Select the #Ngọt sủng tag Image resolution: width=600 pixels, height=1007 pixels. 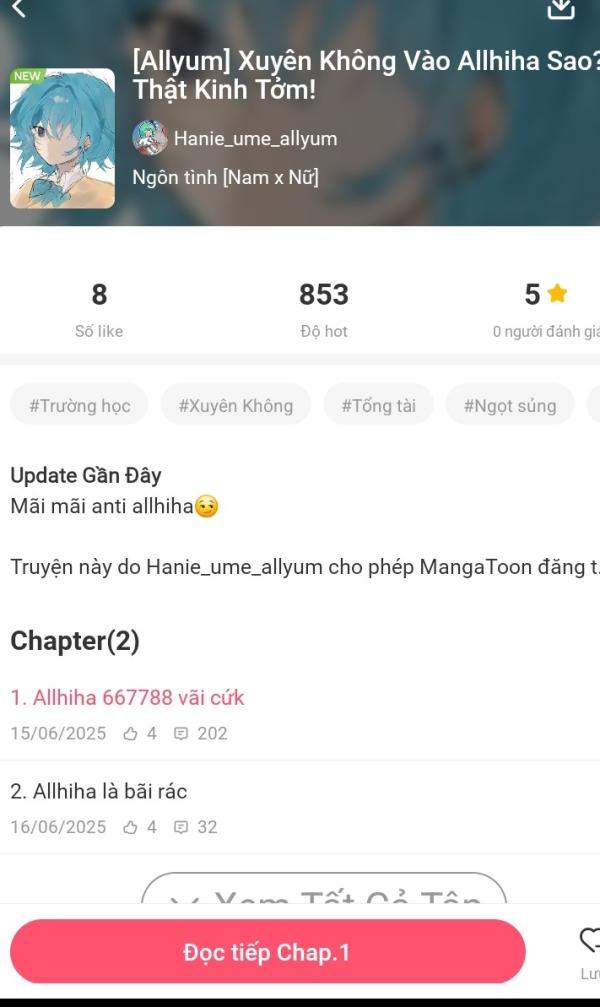pos(509,405)
